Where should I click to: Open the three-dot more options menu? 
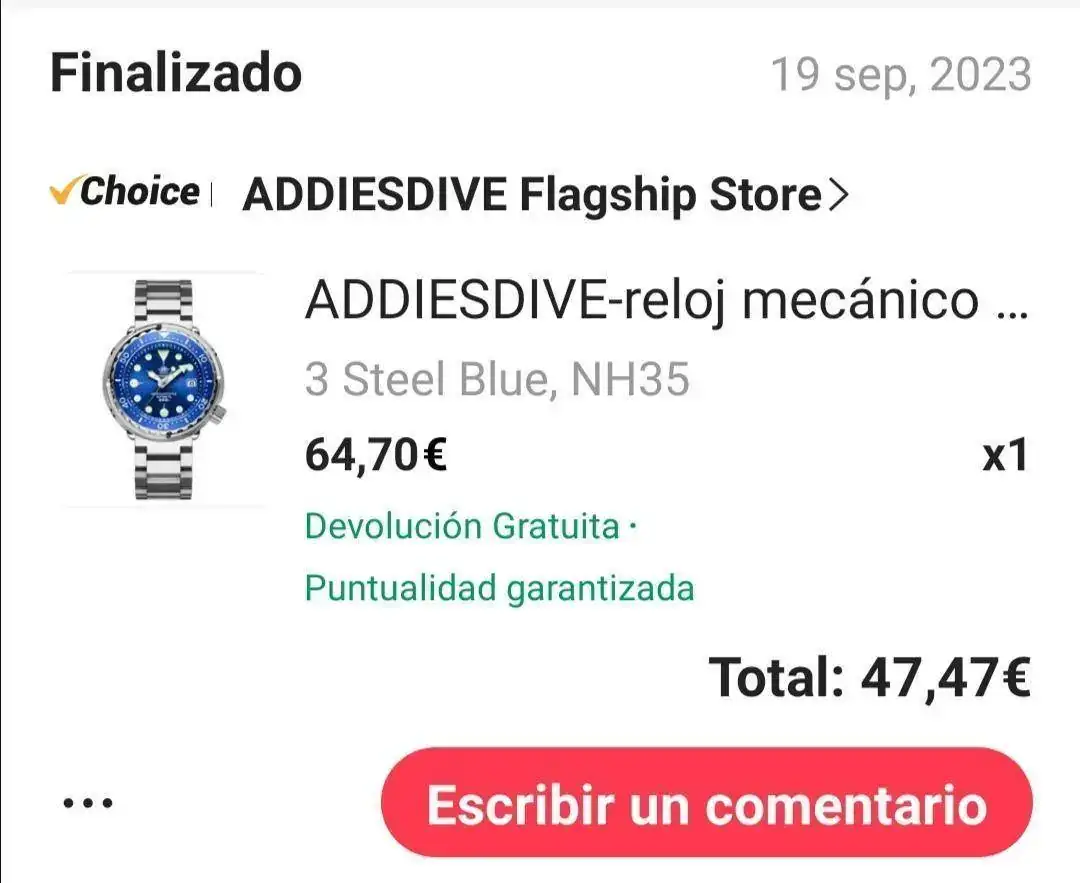coord(87,803)
